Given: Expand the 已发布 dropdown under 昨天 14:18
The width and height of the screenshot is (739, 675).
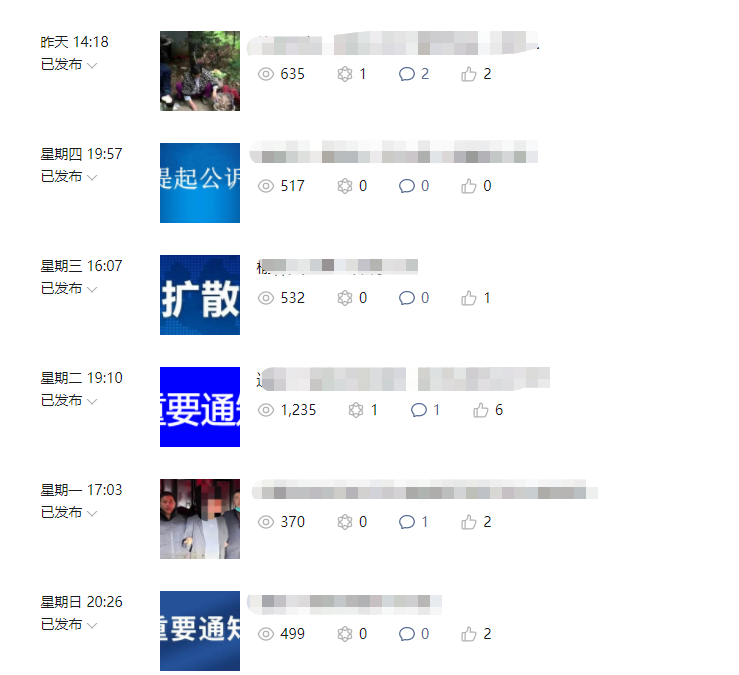Looking at the screenshot, I should pos(69,65).
